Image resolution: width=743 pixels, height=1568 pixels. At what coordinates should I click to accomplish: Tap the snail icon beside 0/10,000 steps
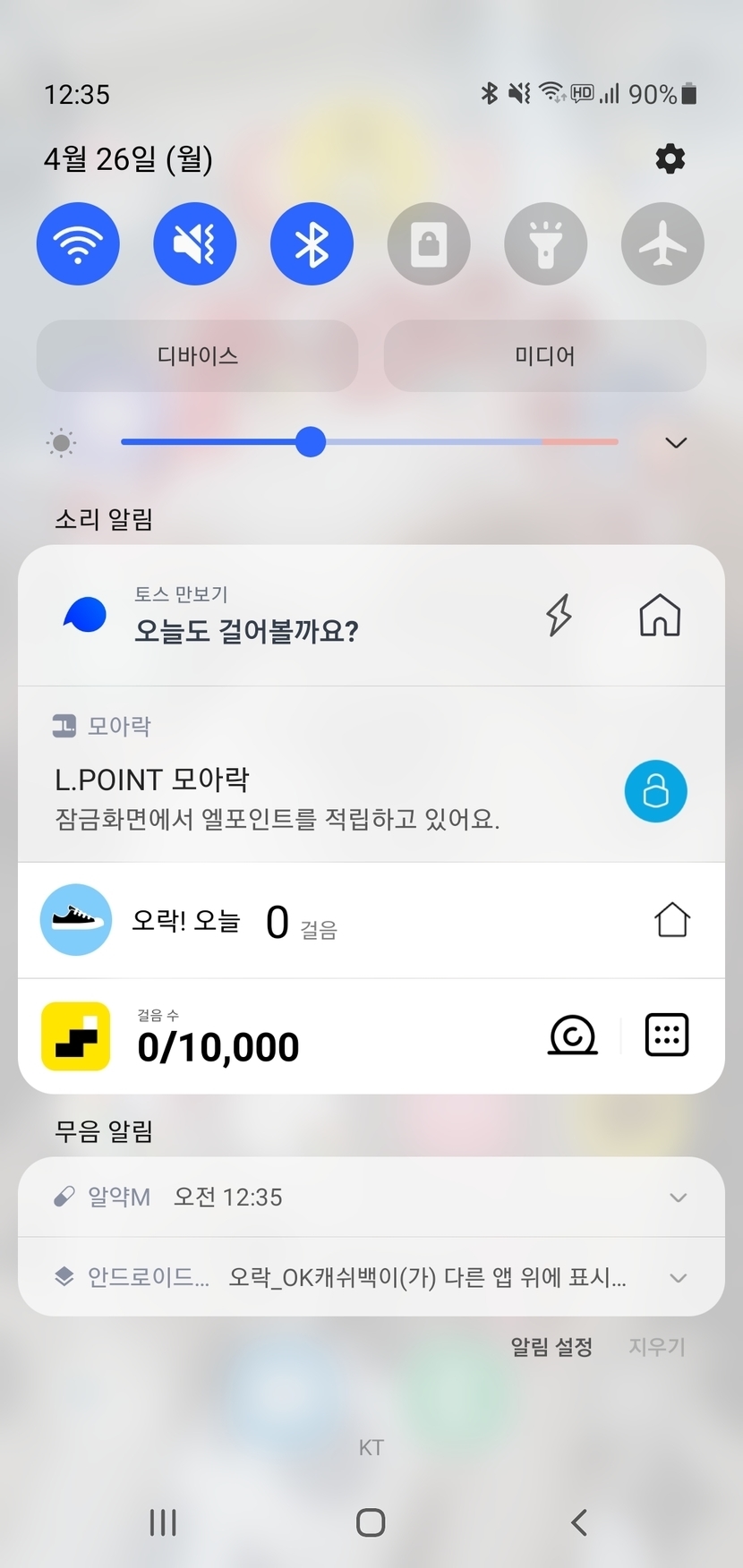pyautogui.click(x=573, y=1035)
